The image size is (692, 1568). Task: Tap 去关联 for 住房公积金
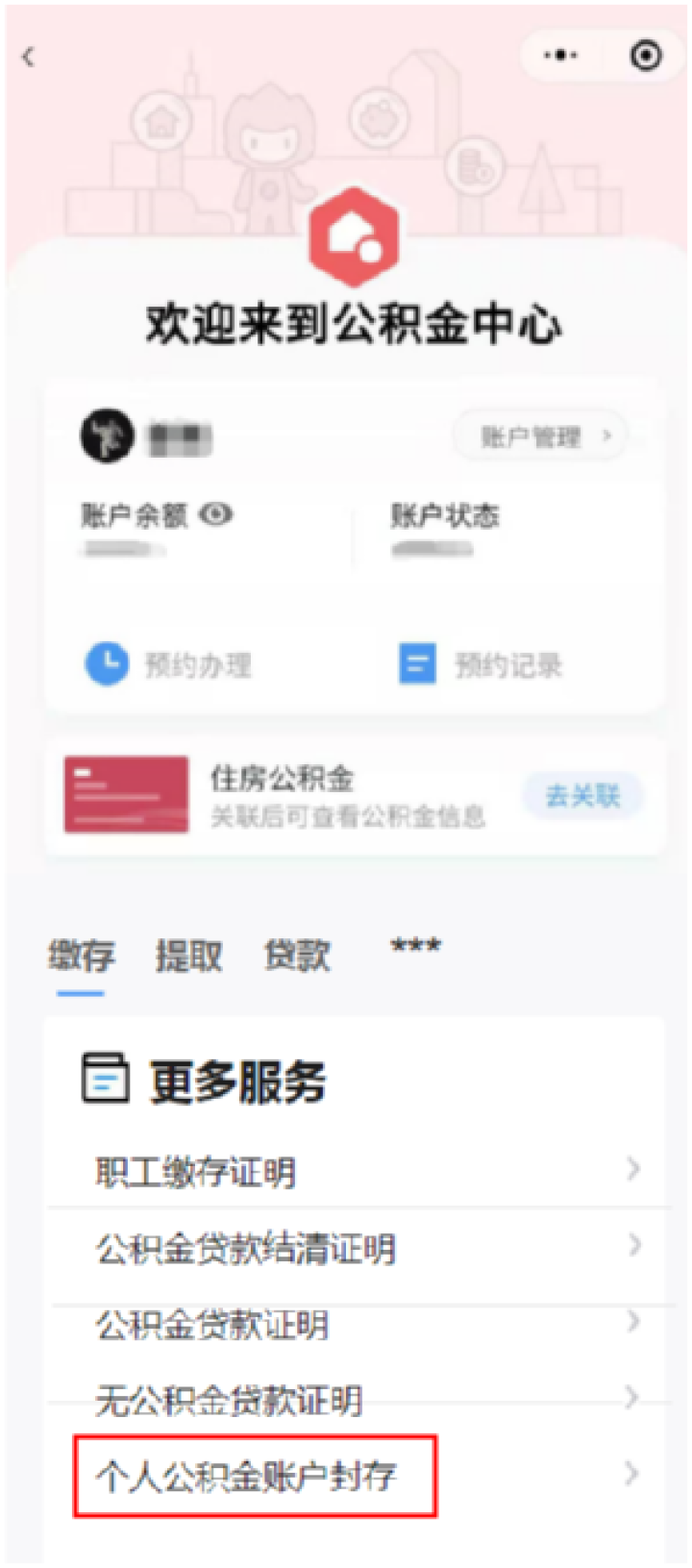click(x=581, y=796)
